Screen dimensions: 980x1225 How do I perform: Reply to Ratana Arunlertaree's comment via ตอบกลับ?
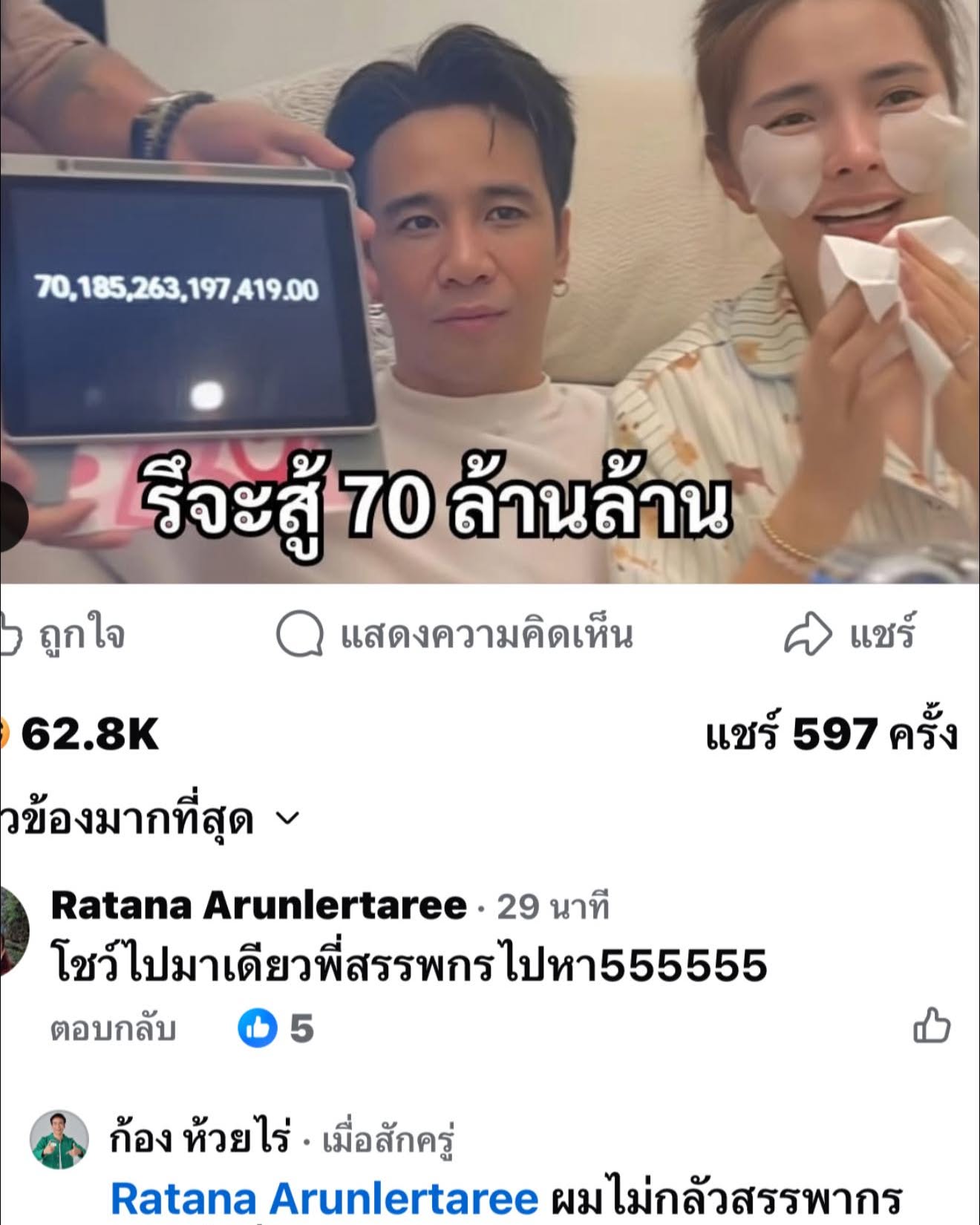[113, 1030]
